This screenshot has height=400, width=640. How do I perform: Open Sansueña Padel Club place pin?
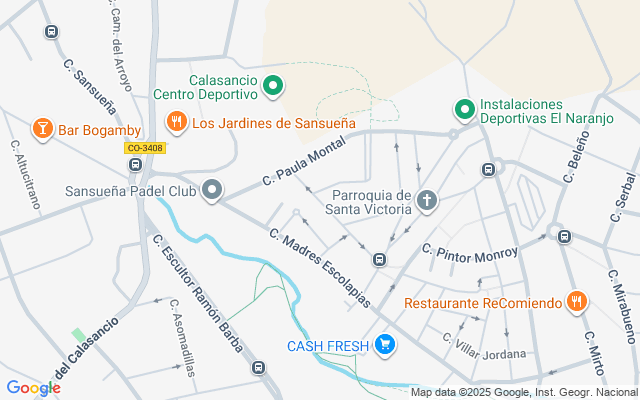[212, 189]
